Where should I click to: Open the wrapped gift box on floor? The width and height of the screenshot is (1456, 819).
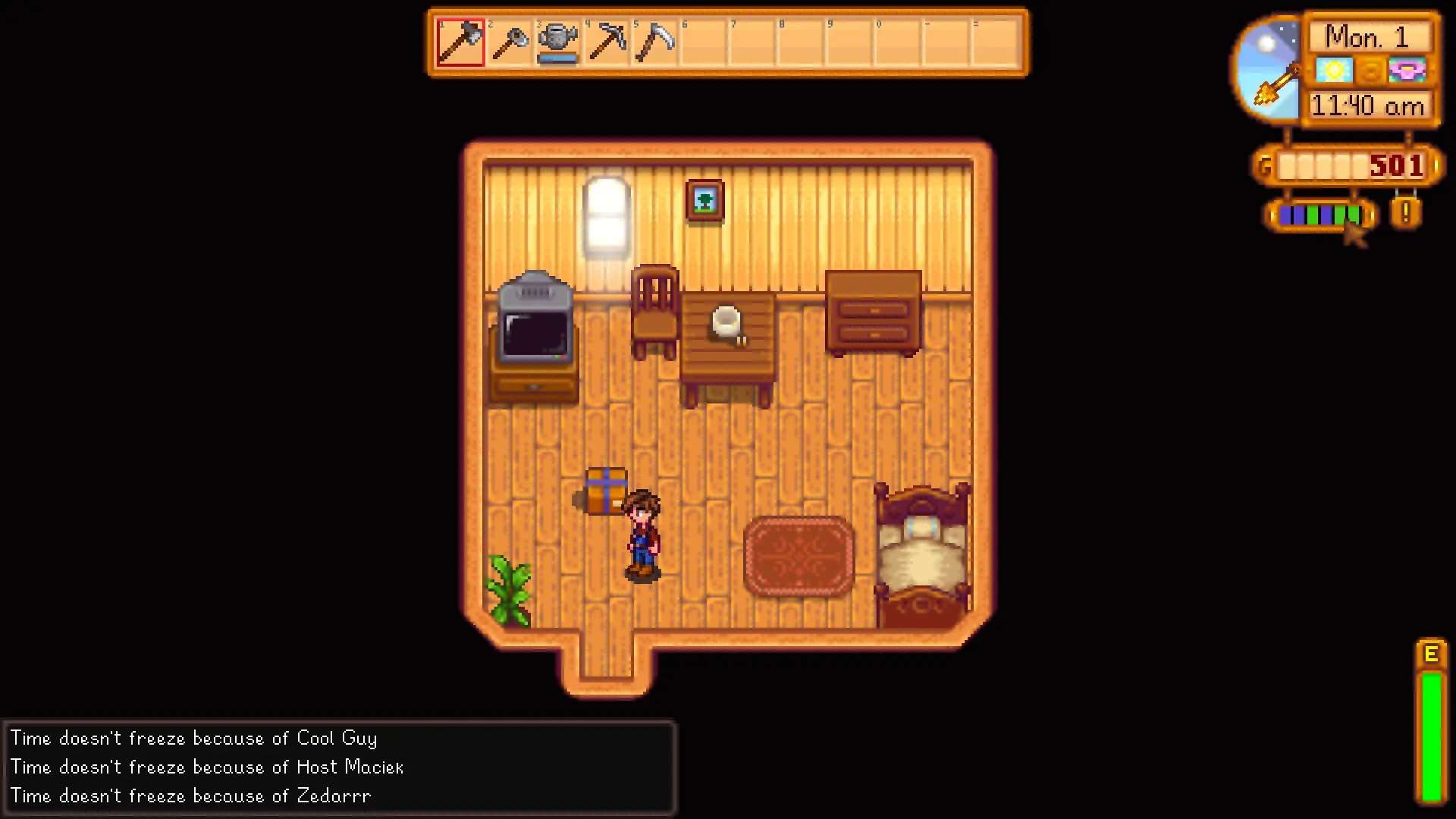pyautogui.click(x=606, y=491)
